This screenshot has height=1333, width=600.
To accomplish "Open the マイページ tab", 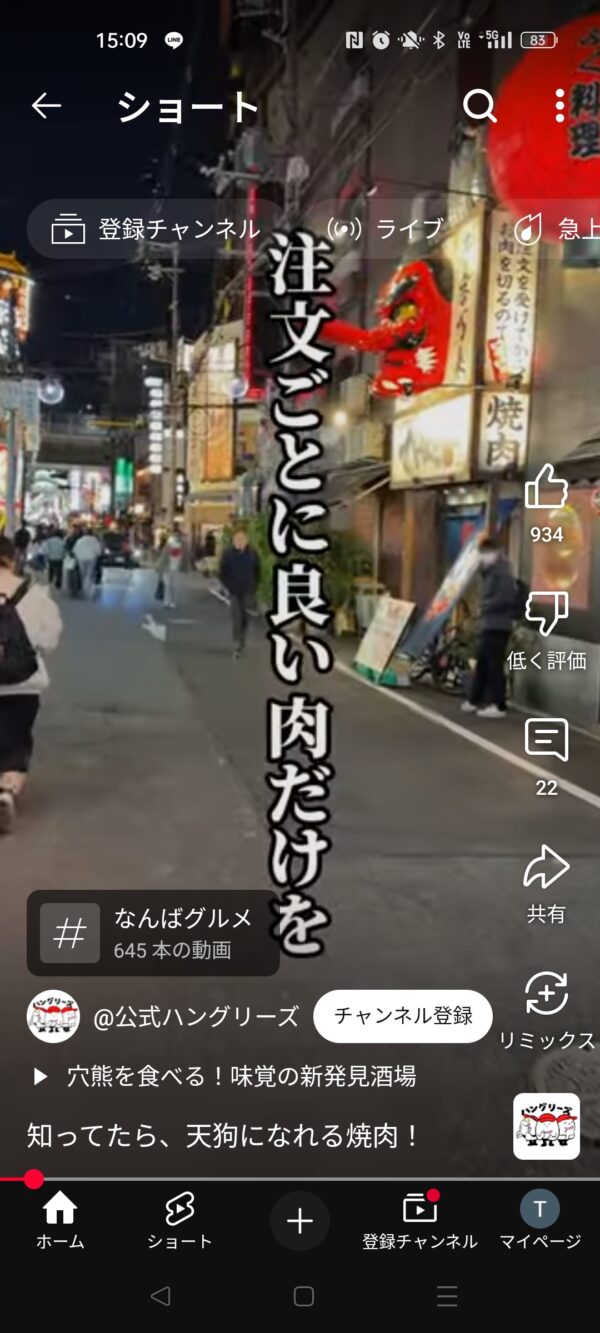I will pyautogui.click(x=540, y=1221).
